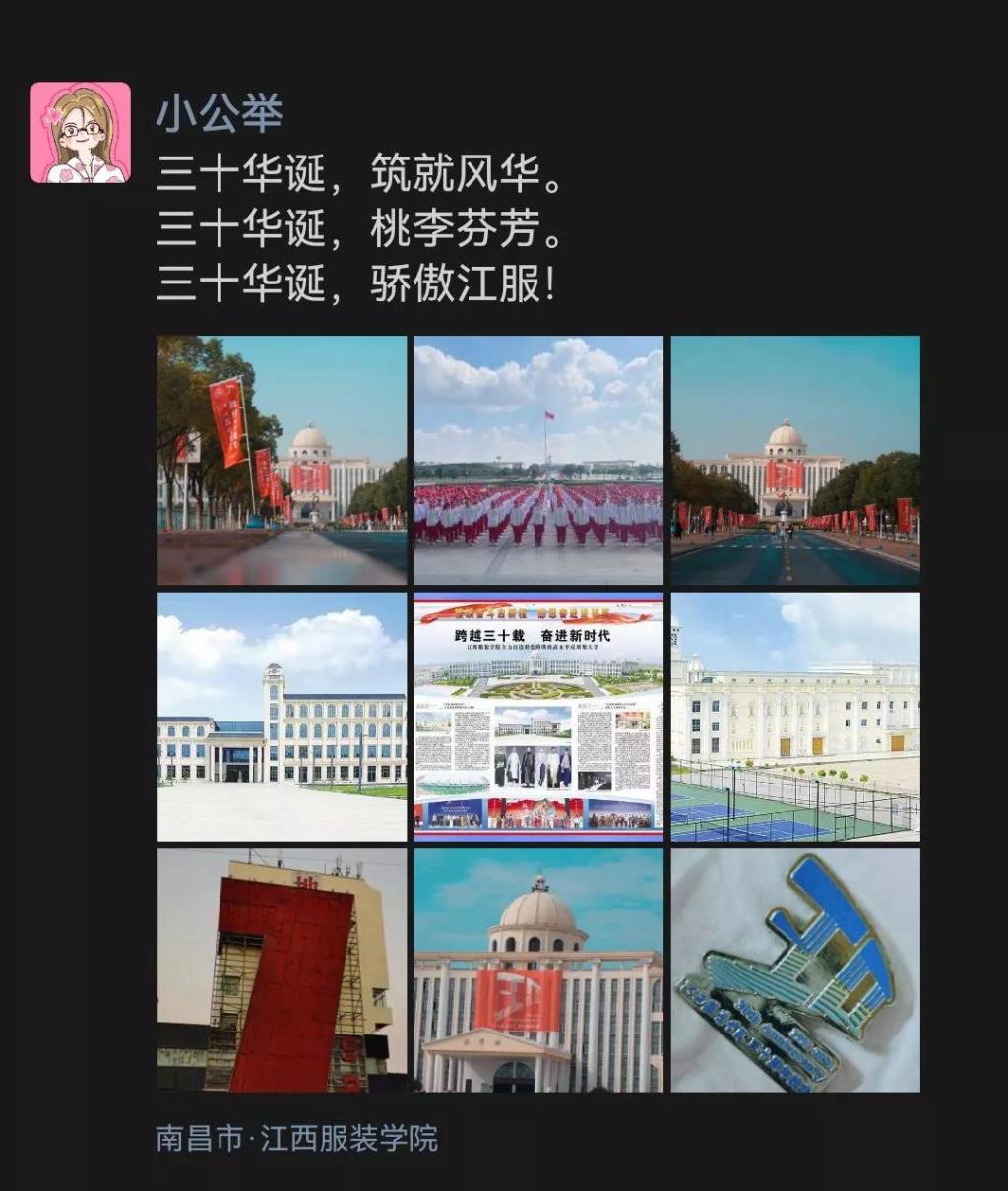
Task: View the clock tower building photo
Action: pyautogui.click(x=282, y=717)
